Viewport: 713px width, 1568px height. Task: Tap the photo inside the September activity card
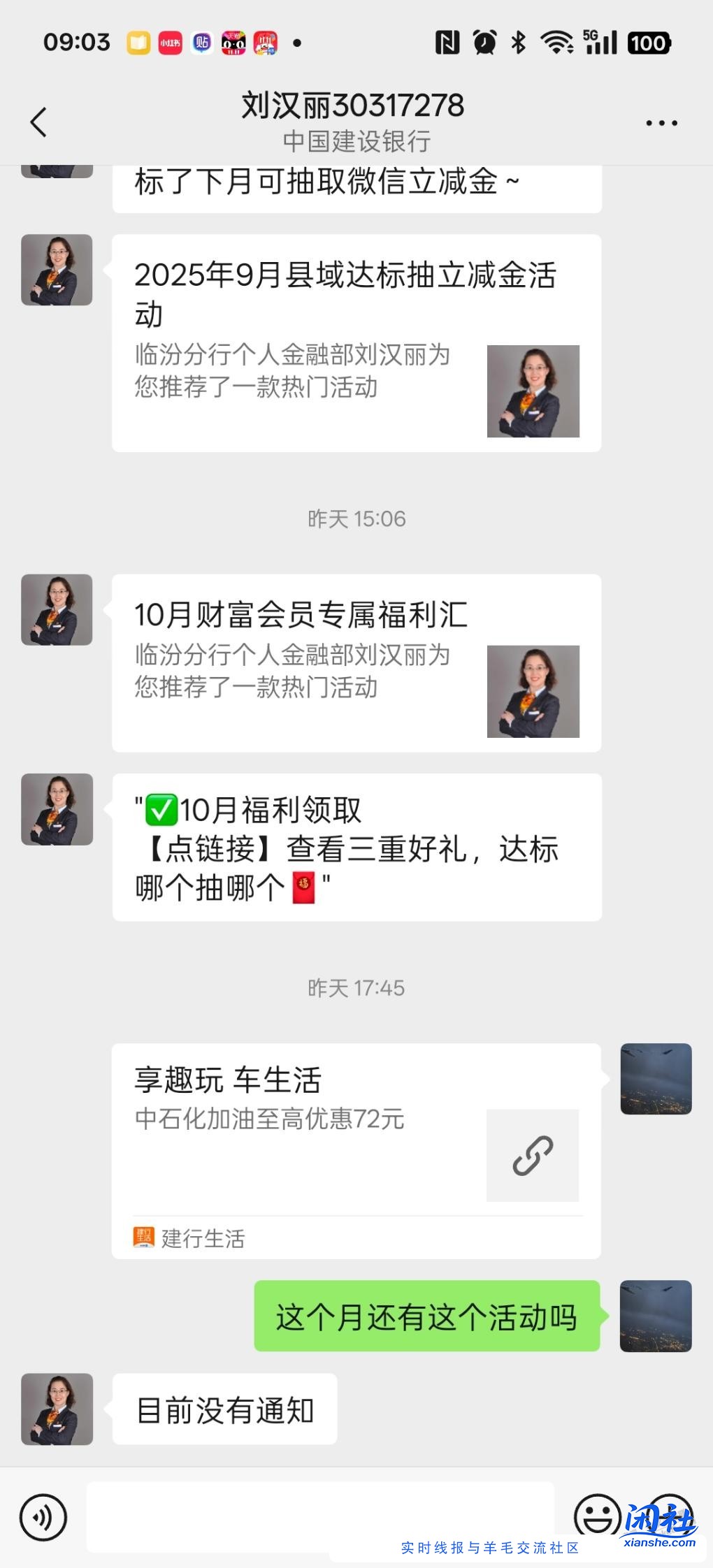point(533,390)
